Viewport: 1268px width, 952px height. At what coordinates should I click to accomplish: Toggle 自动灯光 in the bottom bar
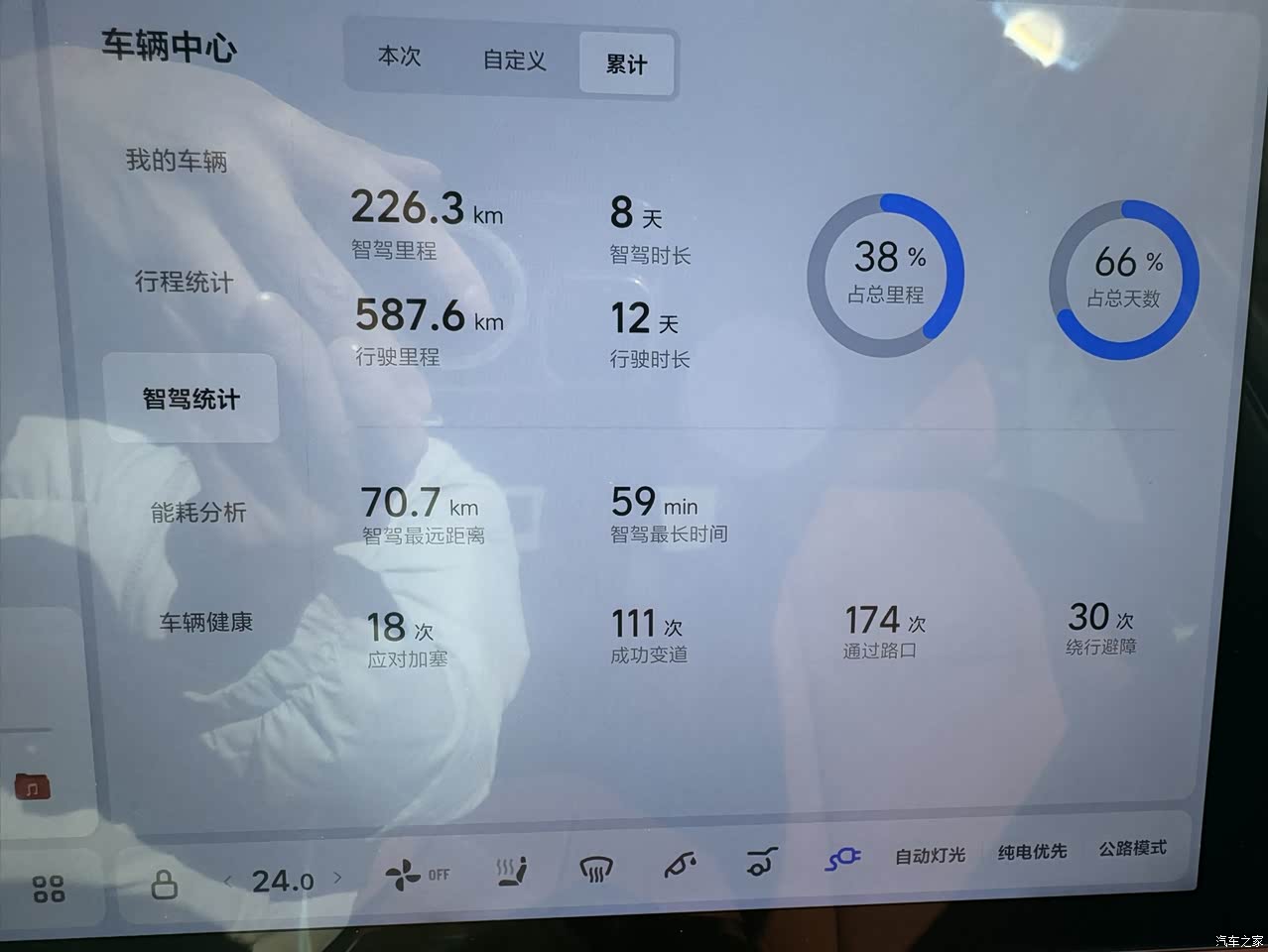pyautogui.click(x=930, y=855)
